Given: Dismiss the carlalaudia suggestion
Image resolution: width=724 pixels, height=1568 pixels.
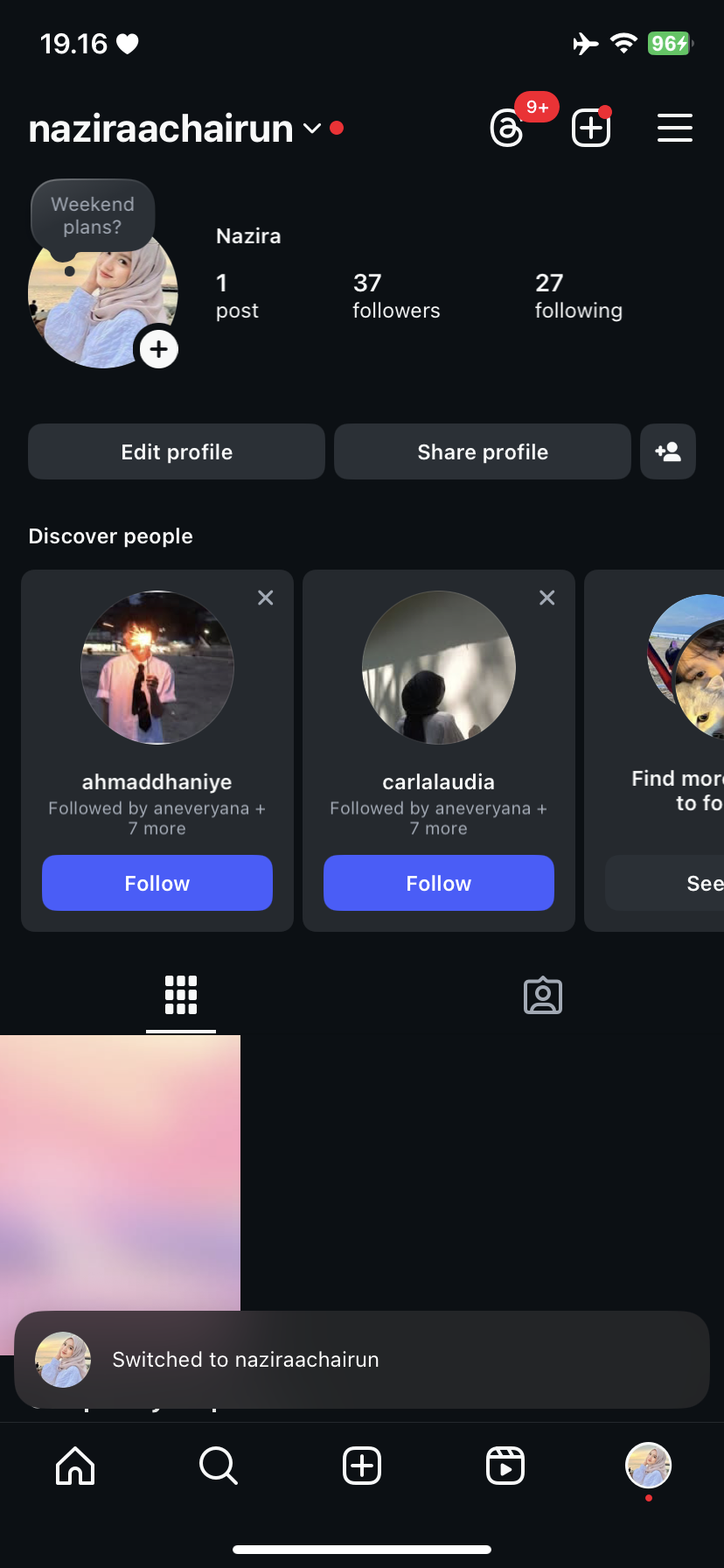Looking at the screenshot, I should pos(547,598).
